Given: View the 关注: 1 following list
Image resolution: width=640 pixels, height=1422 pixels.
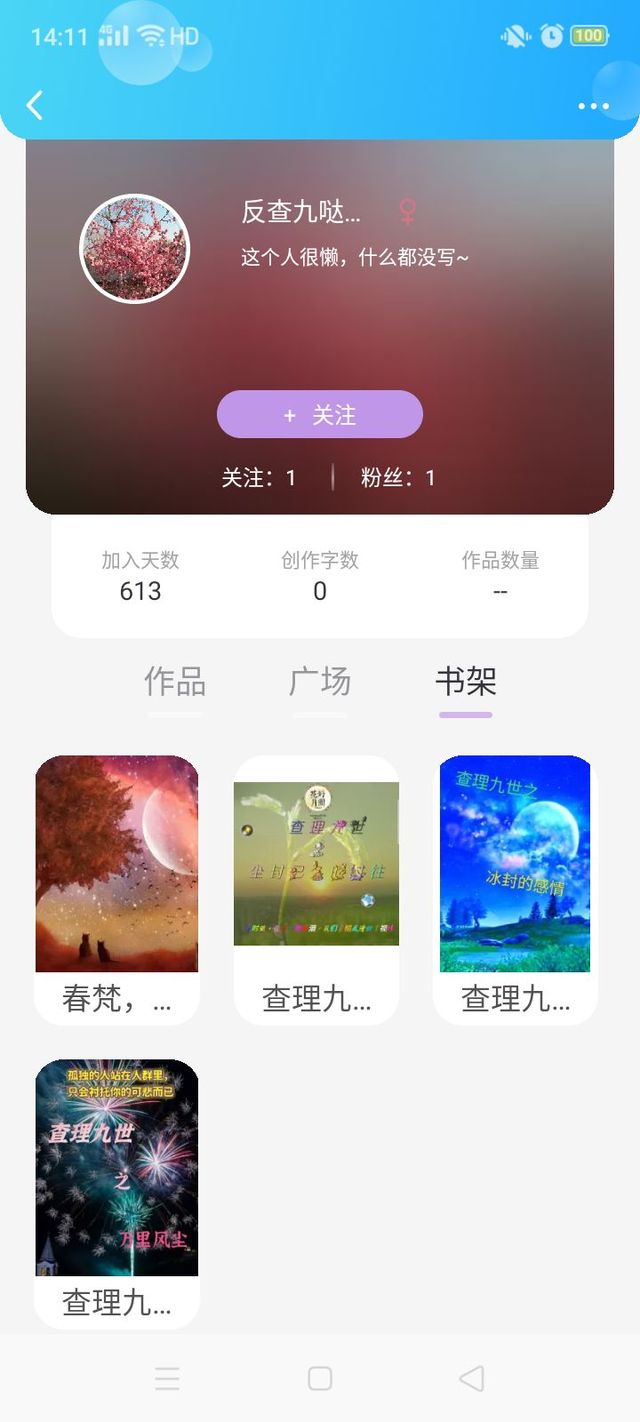Looking at the screenshot, I should click(x=259, y=478).
